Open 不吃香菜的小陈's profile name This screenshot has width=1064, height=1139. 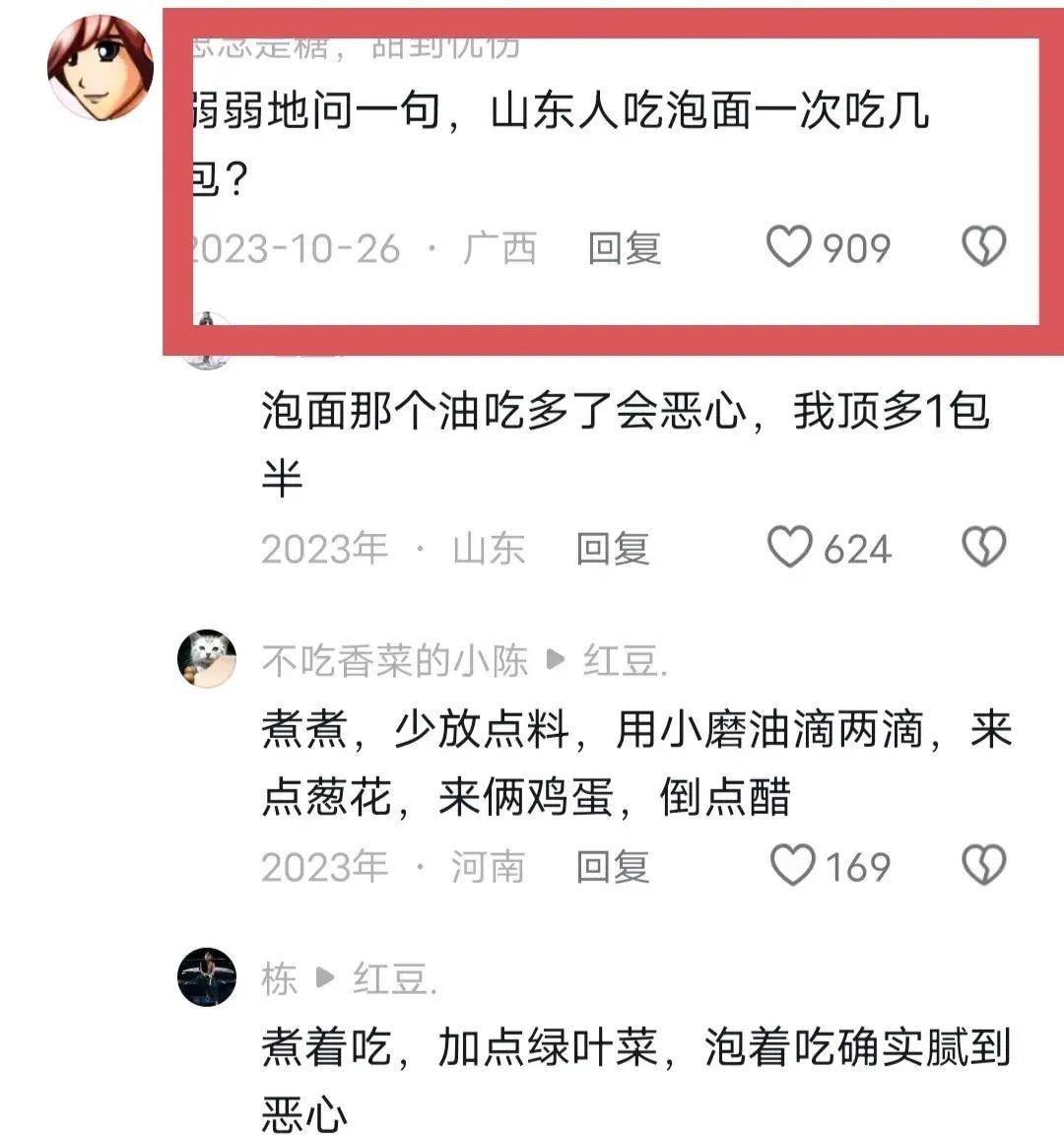(394, 660)
